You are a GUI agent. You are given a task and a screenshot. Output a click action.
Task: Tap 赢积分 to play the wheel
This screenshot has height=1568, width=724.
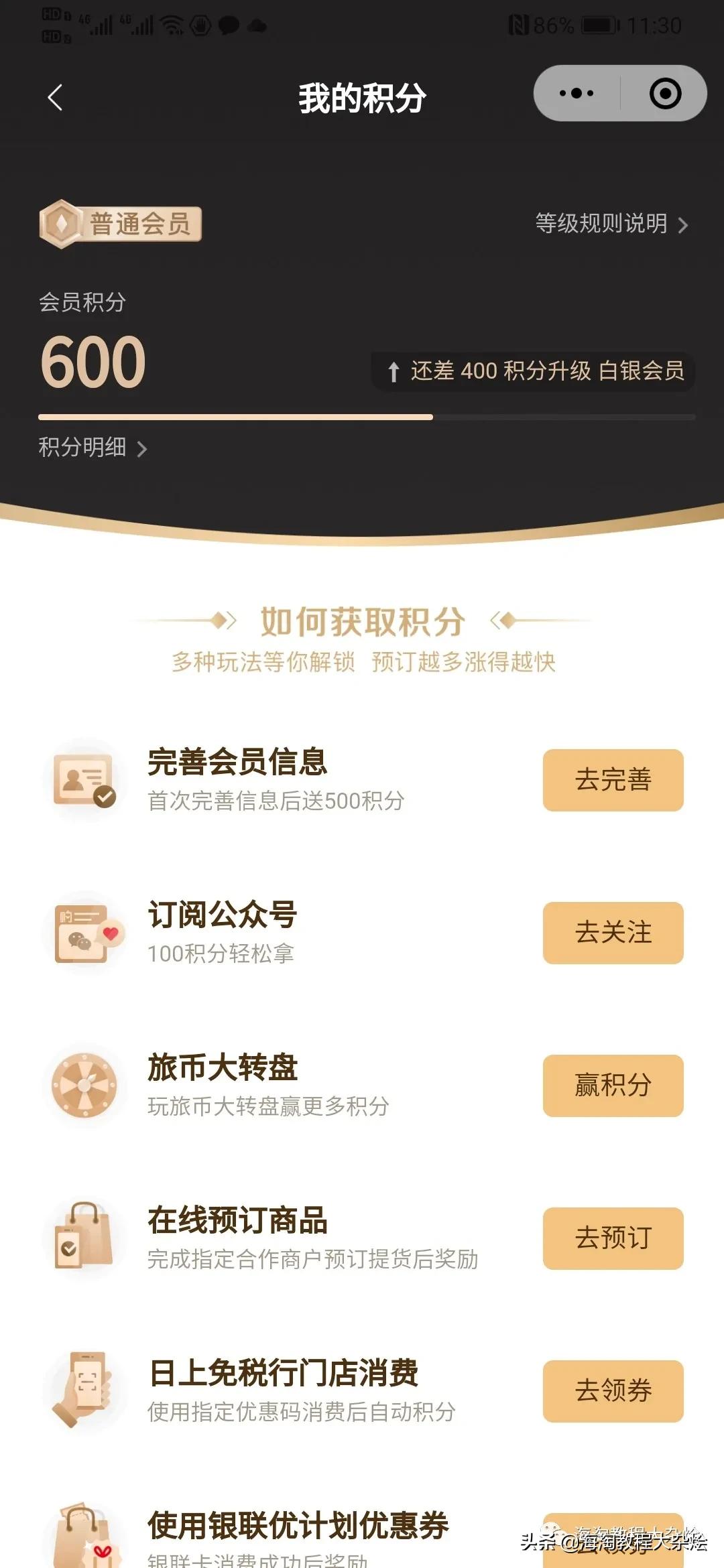(612, 1086)
